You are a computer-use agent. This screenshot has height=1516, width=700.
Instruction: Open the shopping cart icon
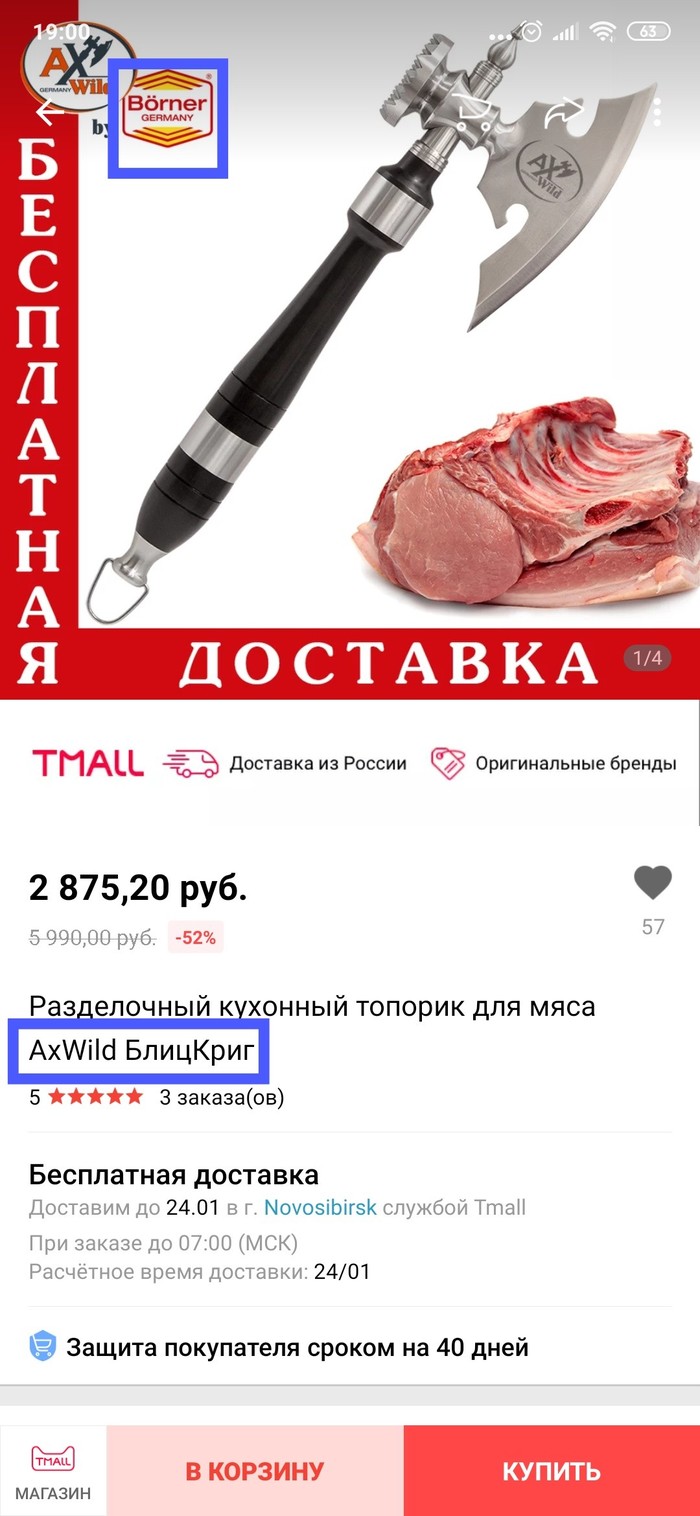(x=476, y=112)
